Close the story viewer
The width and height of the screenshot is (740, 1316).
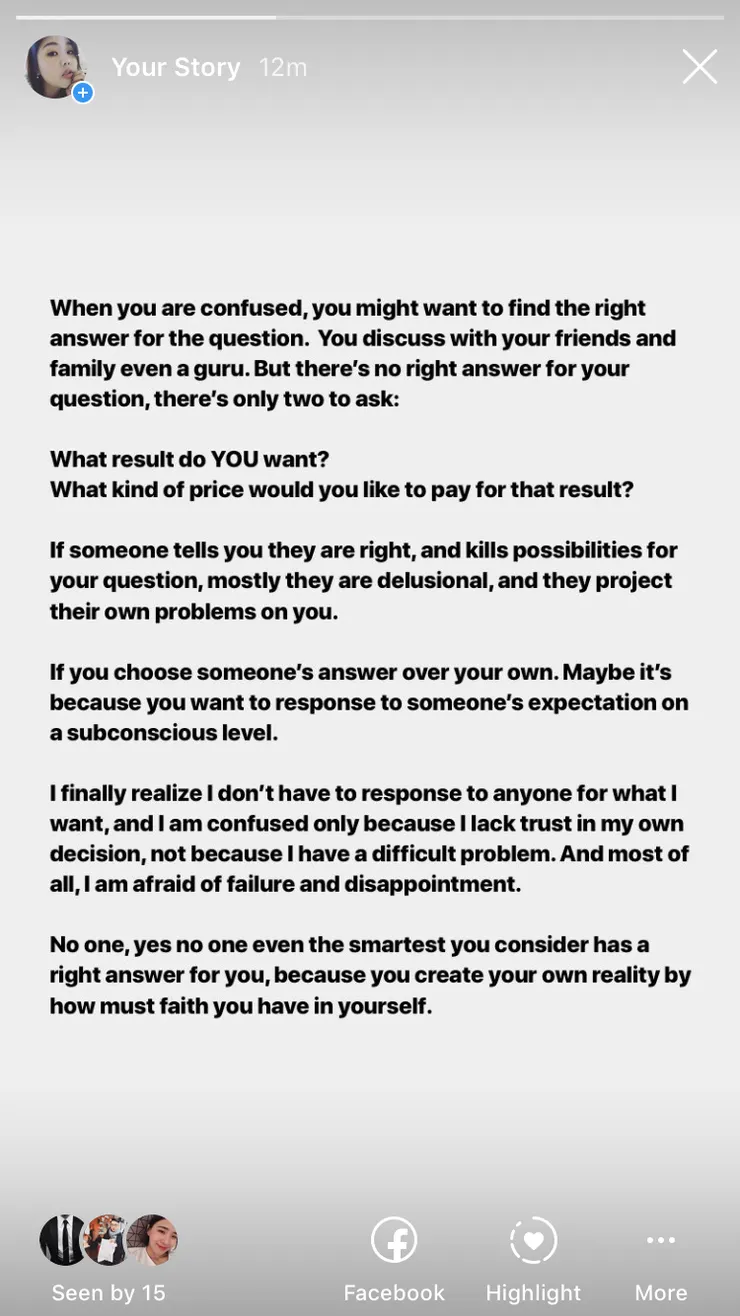coord(699,67)
